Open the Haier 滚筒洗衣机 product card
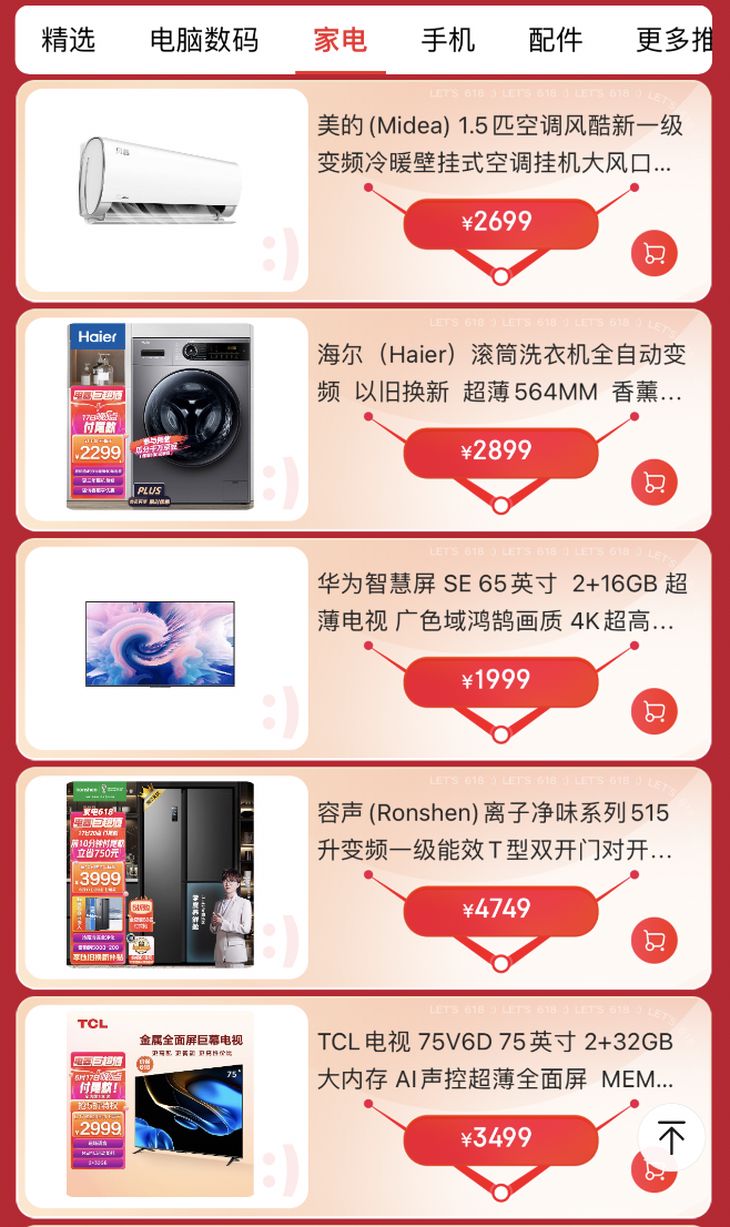This screenshot has height=1227, width=730. pos(364,420)
